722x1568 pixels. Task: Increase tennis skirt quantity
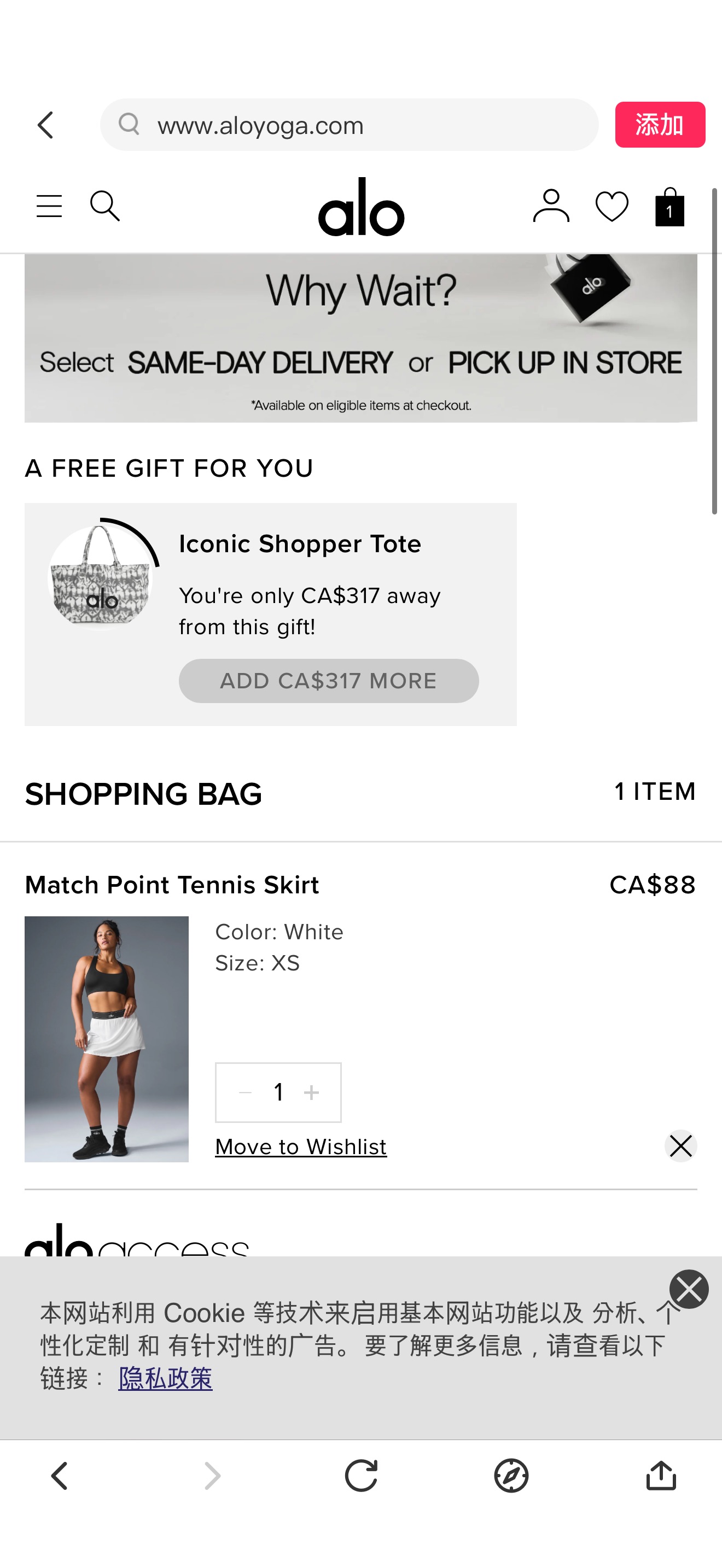coord(312,1092)
